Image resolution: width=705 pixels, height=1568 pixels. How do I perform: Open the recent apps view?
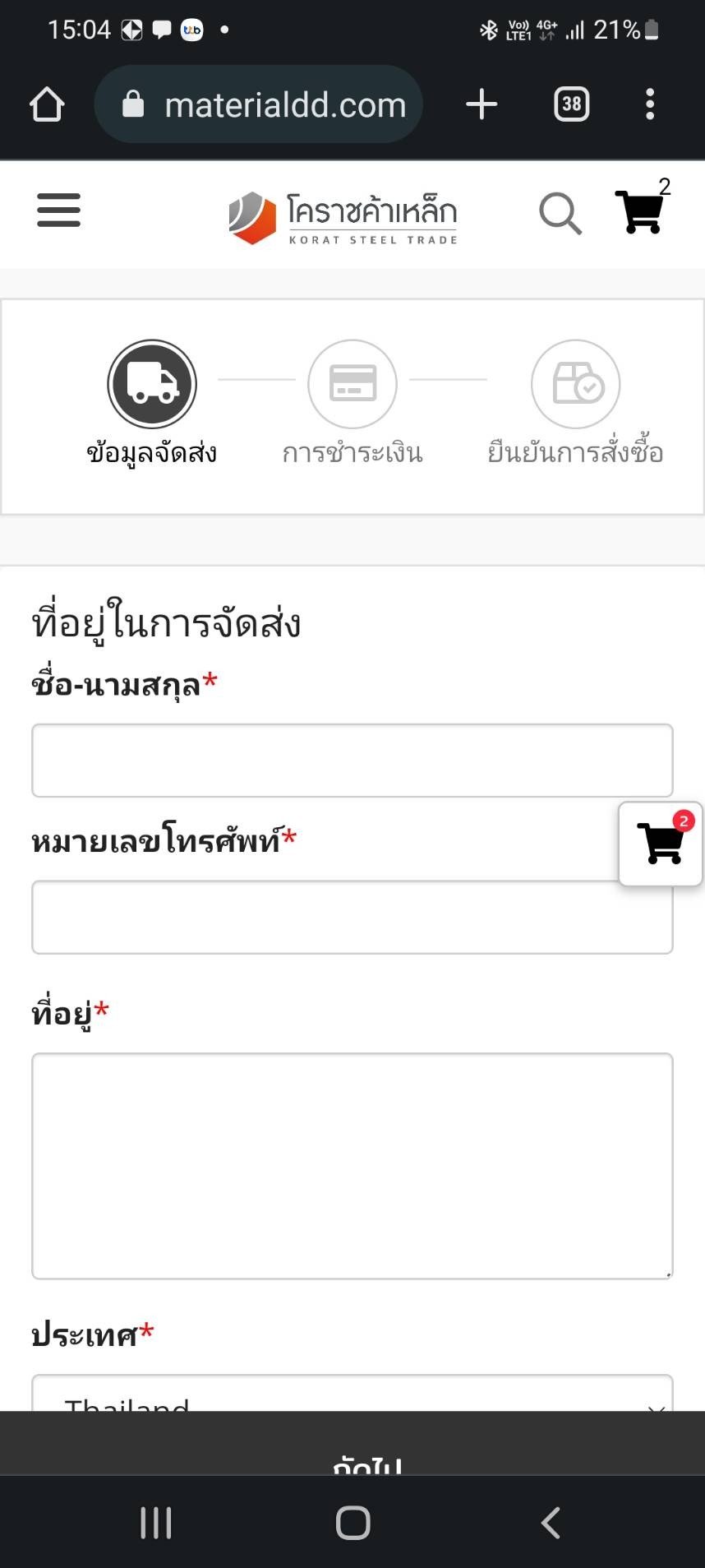[x=155, y=1523]
